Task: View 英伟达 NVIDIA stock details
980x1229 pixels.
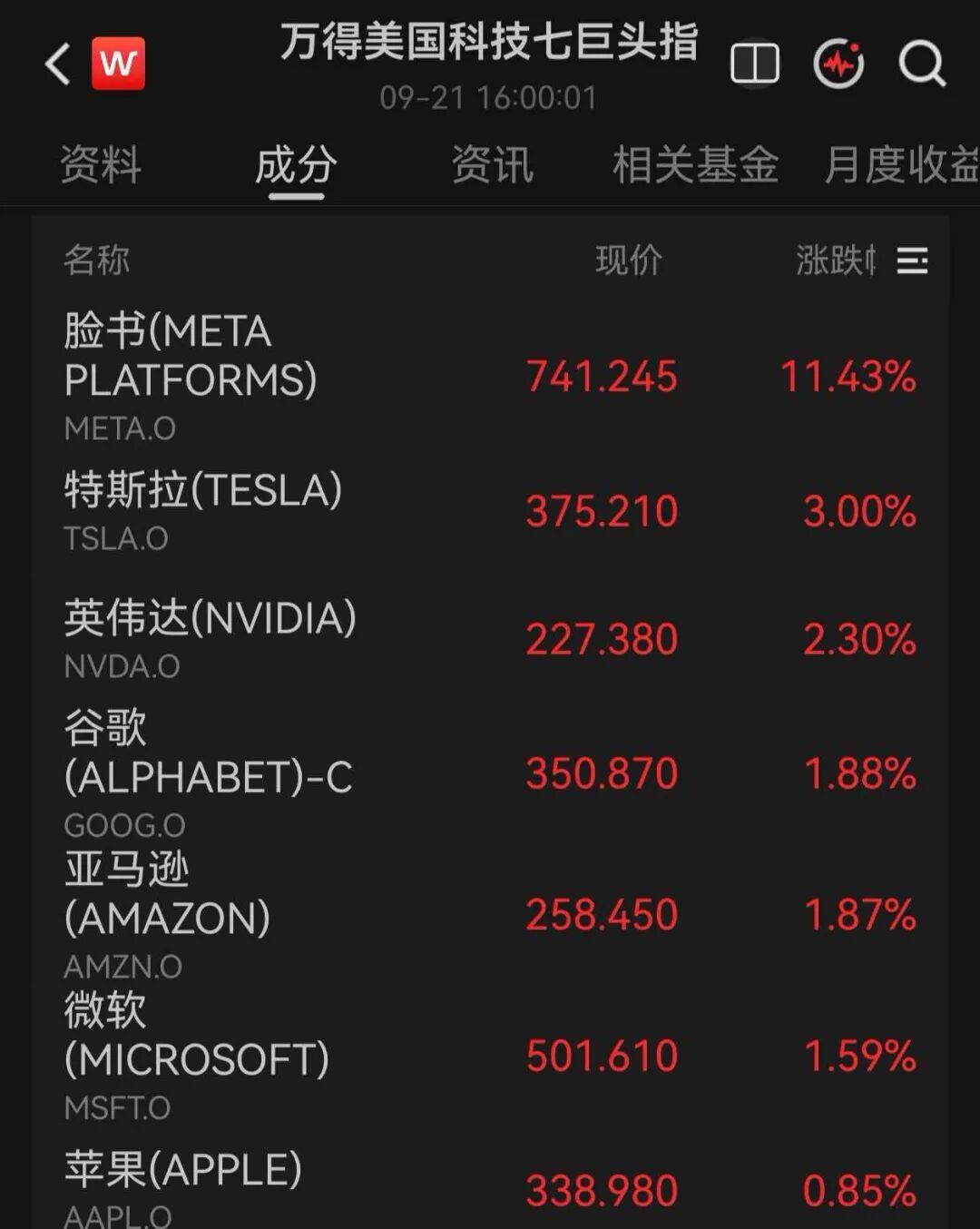Action: pyautogui.click(x=490, y=639)
